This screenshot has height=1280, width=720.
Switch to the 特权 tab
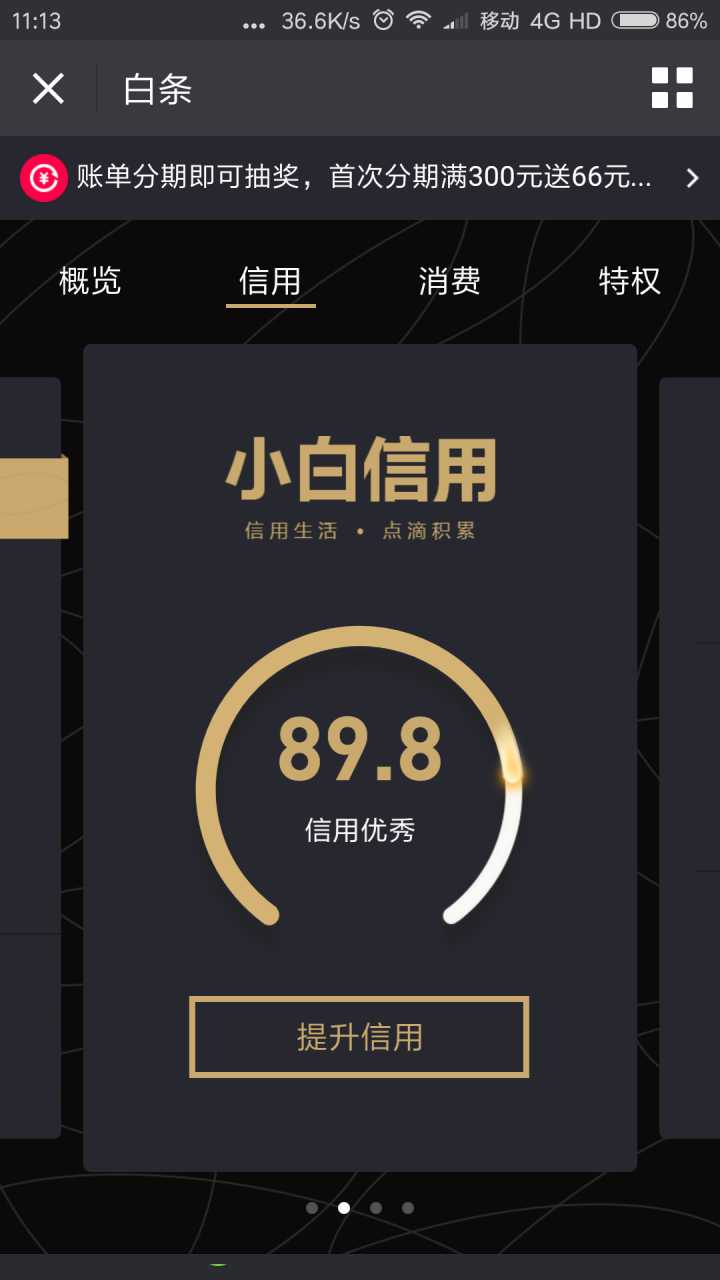[x=629, y=281]
